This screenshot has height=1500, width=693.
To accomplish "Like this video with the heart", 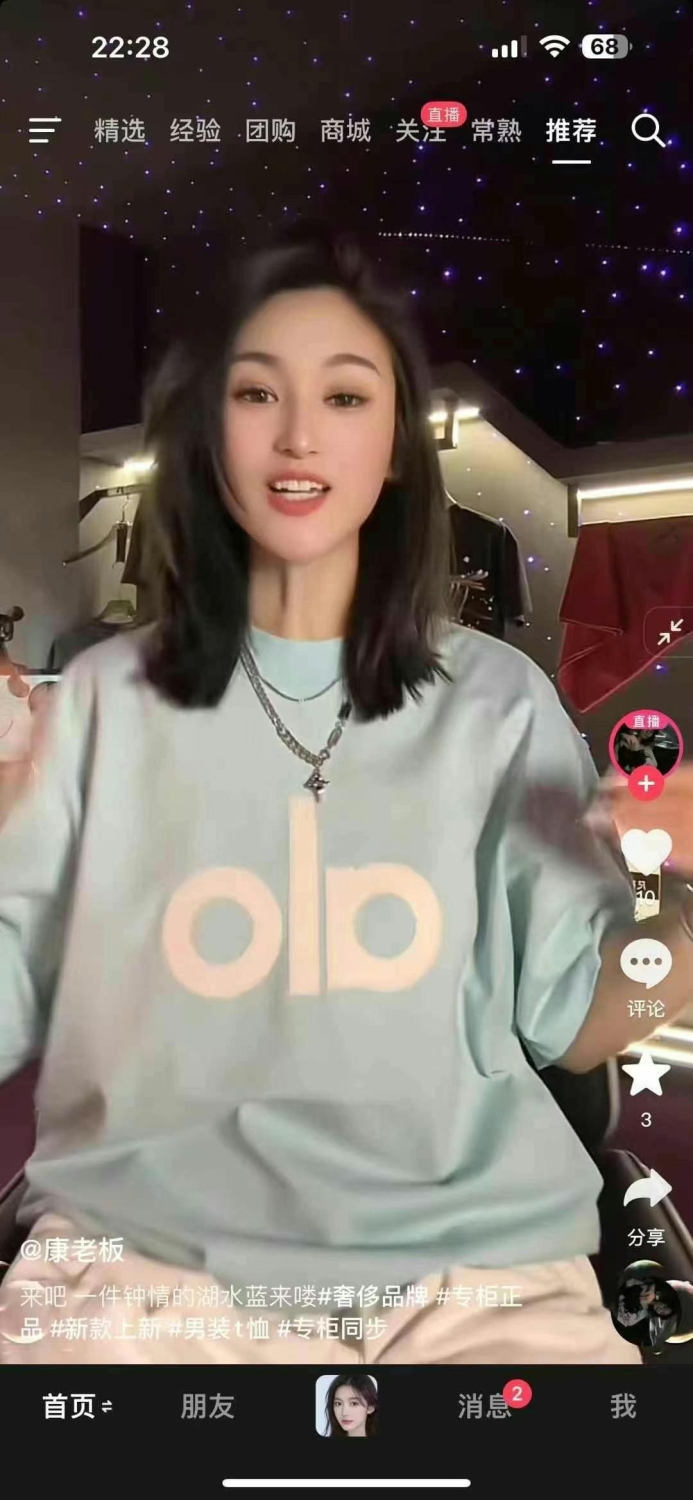I will (646, 851).
